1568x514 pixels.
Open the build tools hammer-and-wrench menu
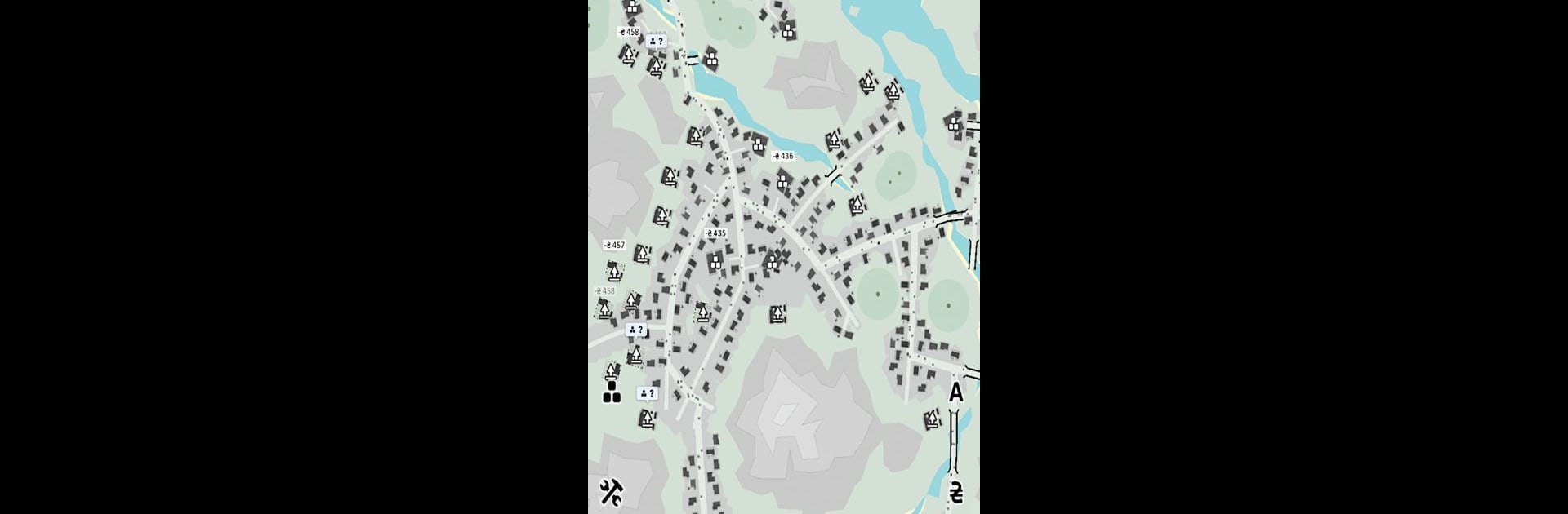[x=611, y=491]
